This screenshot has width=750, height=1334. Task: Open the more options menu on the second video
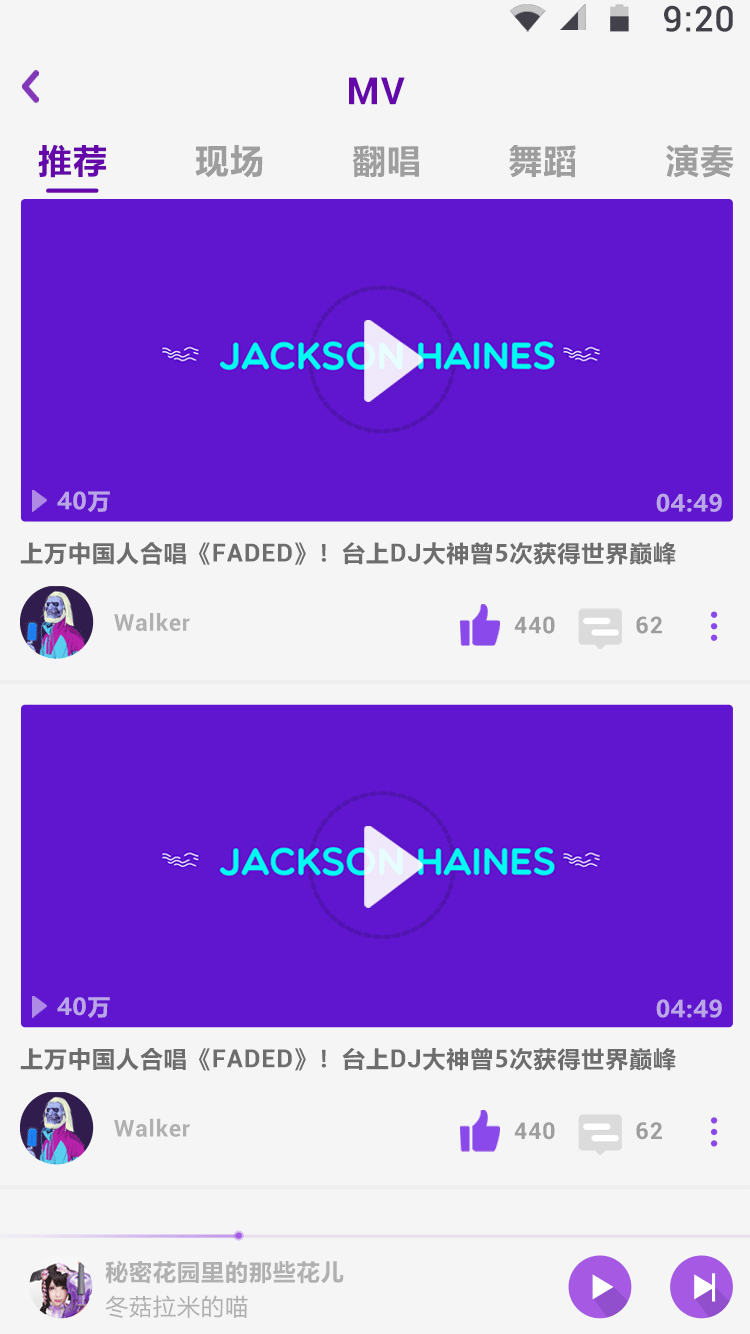(x=714, y=1131)
